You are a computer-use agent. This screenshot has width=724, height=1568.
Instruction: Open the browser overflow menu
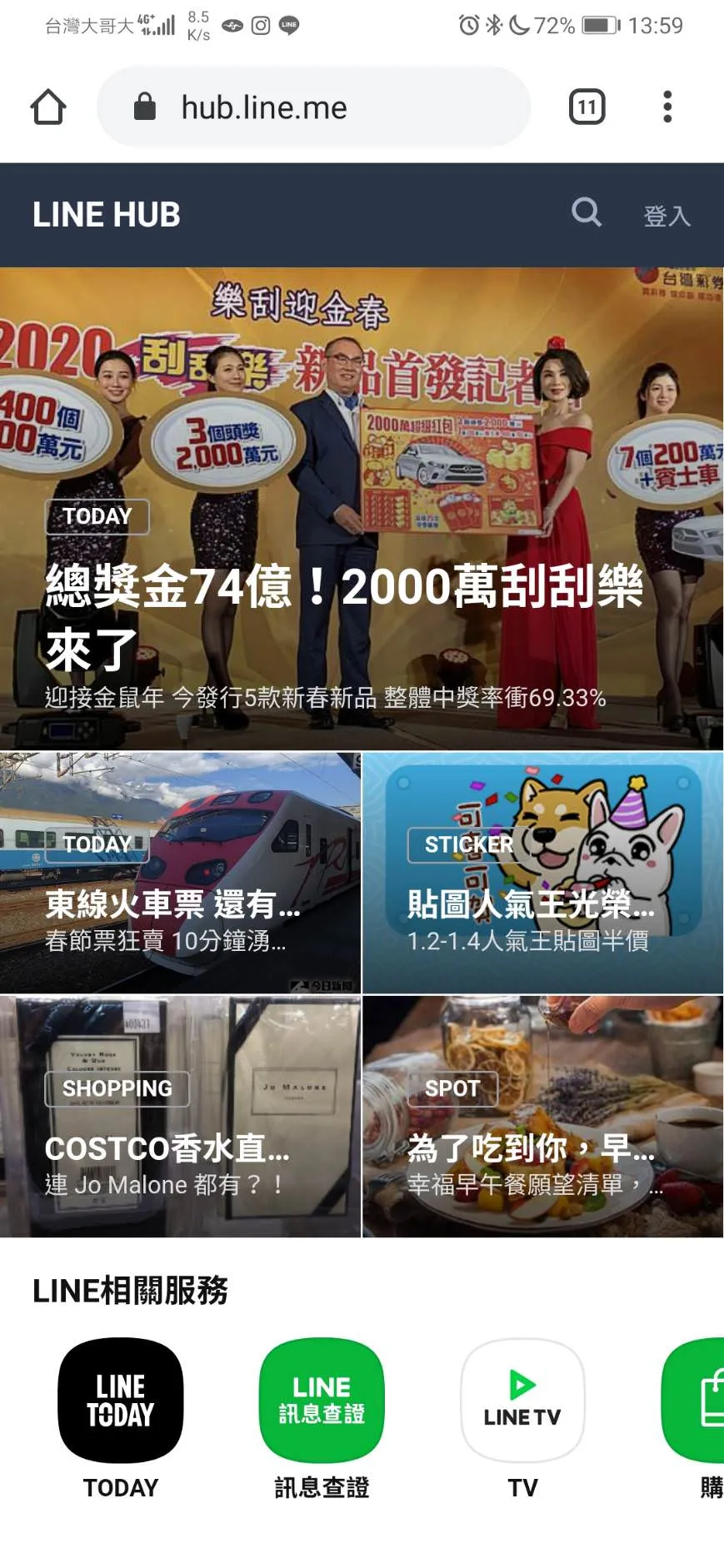pos(667,107)
